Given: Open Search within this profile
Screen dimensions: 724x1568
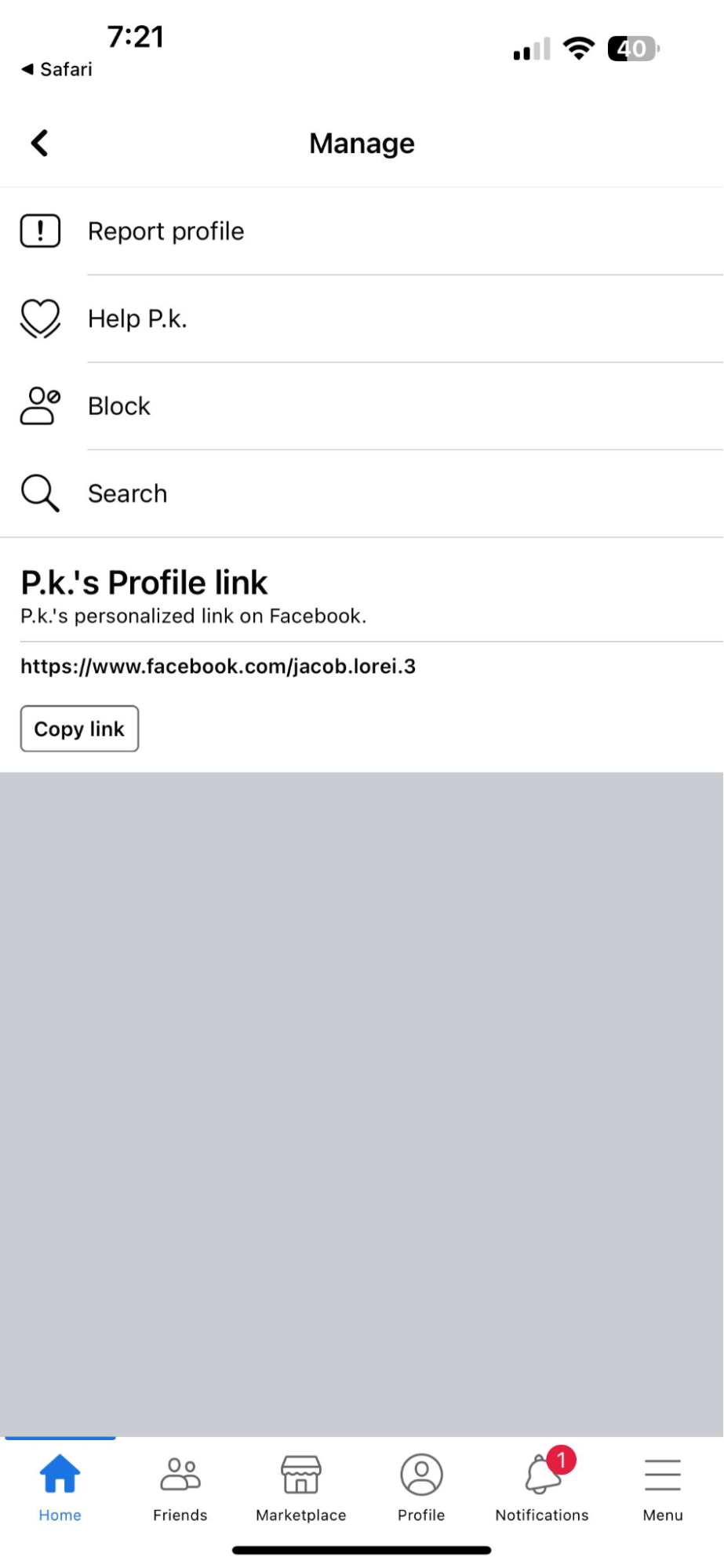Looking at the screenshot, I should pos(362,493).
